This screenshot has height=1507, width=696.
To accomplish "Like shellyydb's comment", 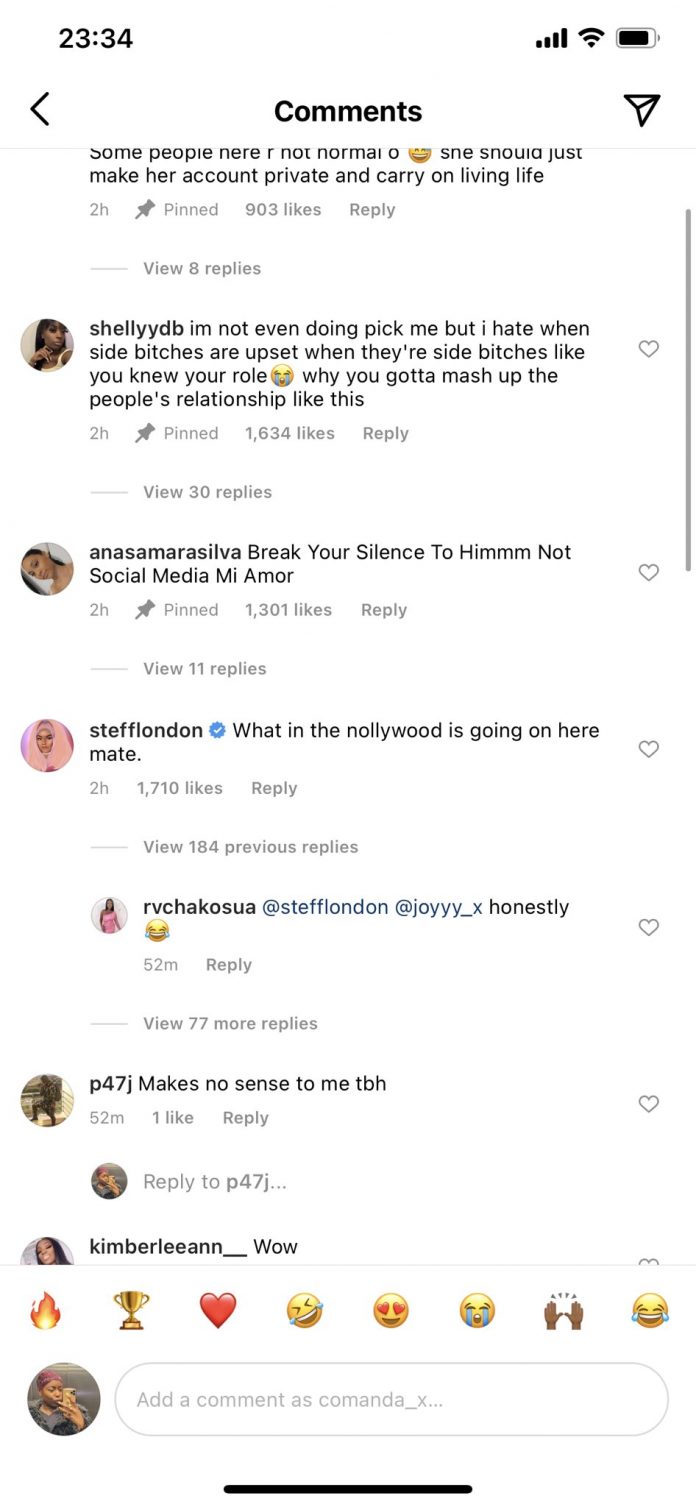I will pyautogui.click(x=649, y=349).
